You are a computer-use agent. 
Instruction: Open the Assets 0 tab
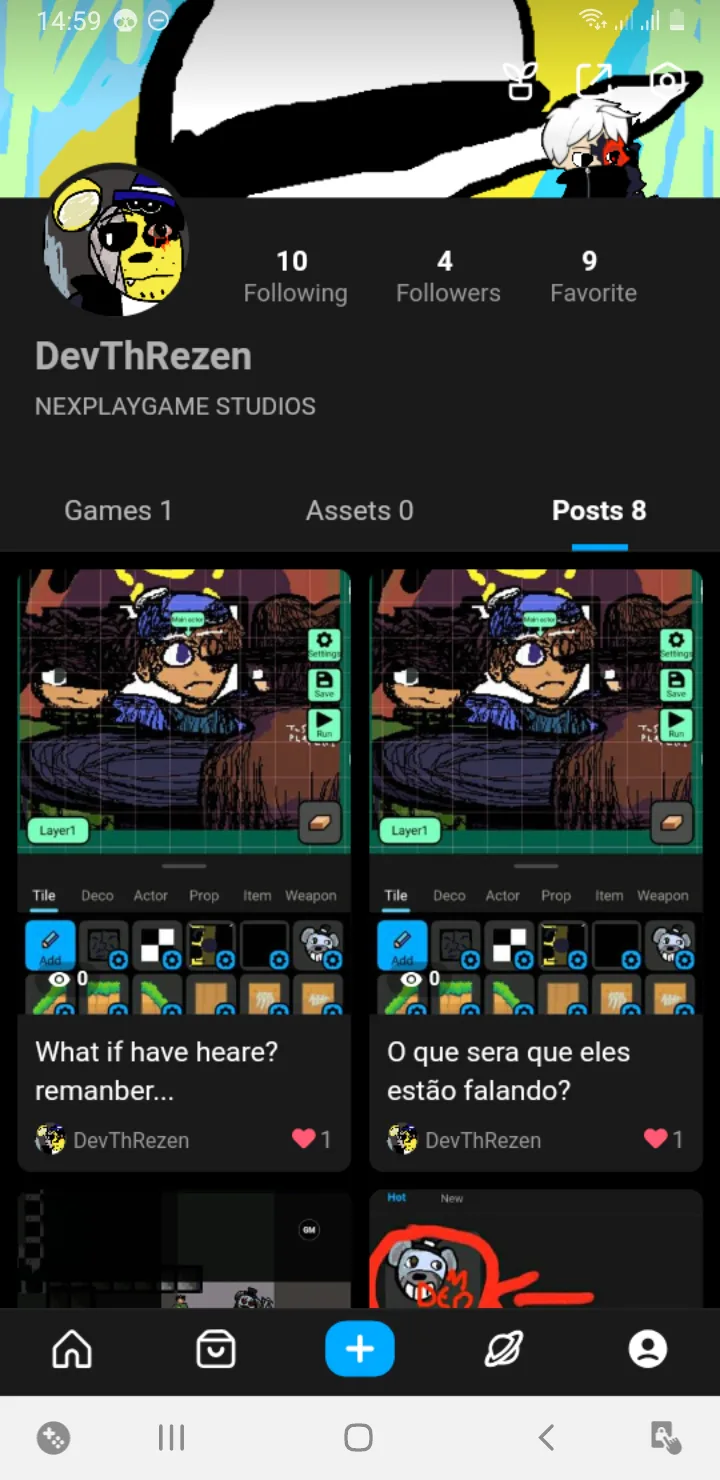coord(359,510)
